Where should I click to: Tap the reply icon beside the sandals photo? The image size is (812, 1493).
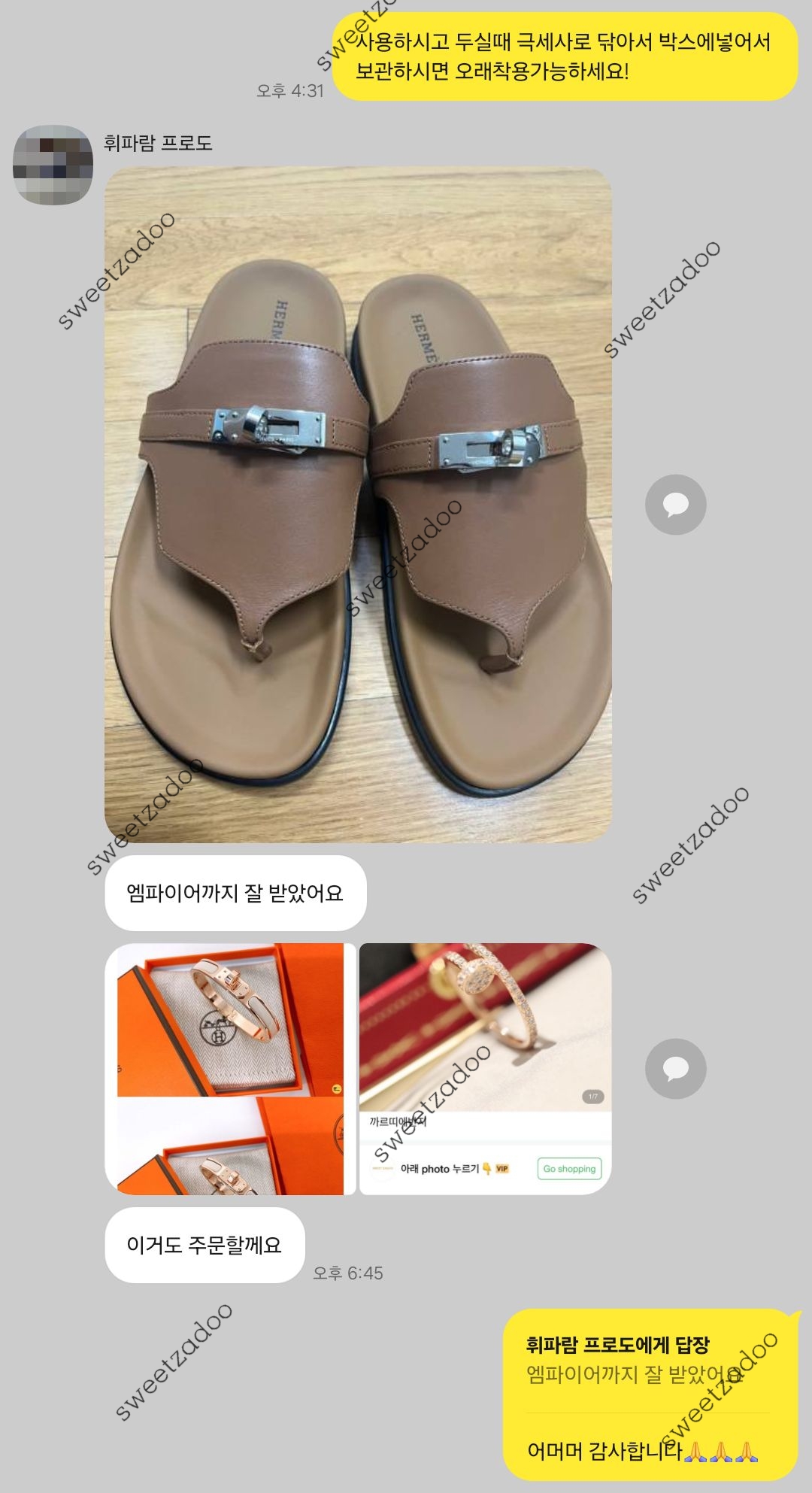tap(675, 505)
